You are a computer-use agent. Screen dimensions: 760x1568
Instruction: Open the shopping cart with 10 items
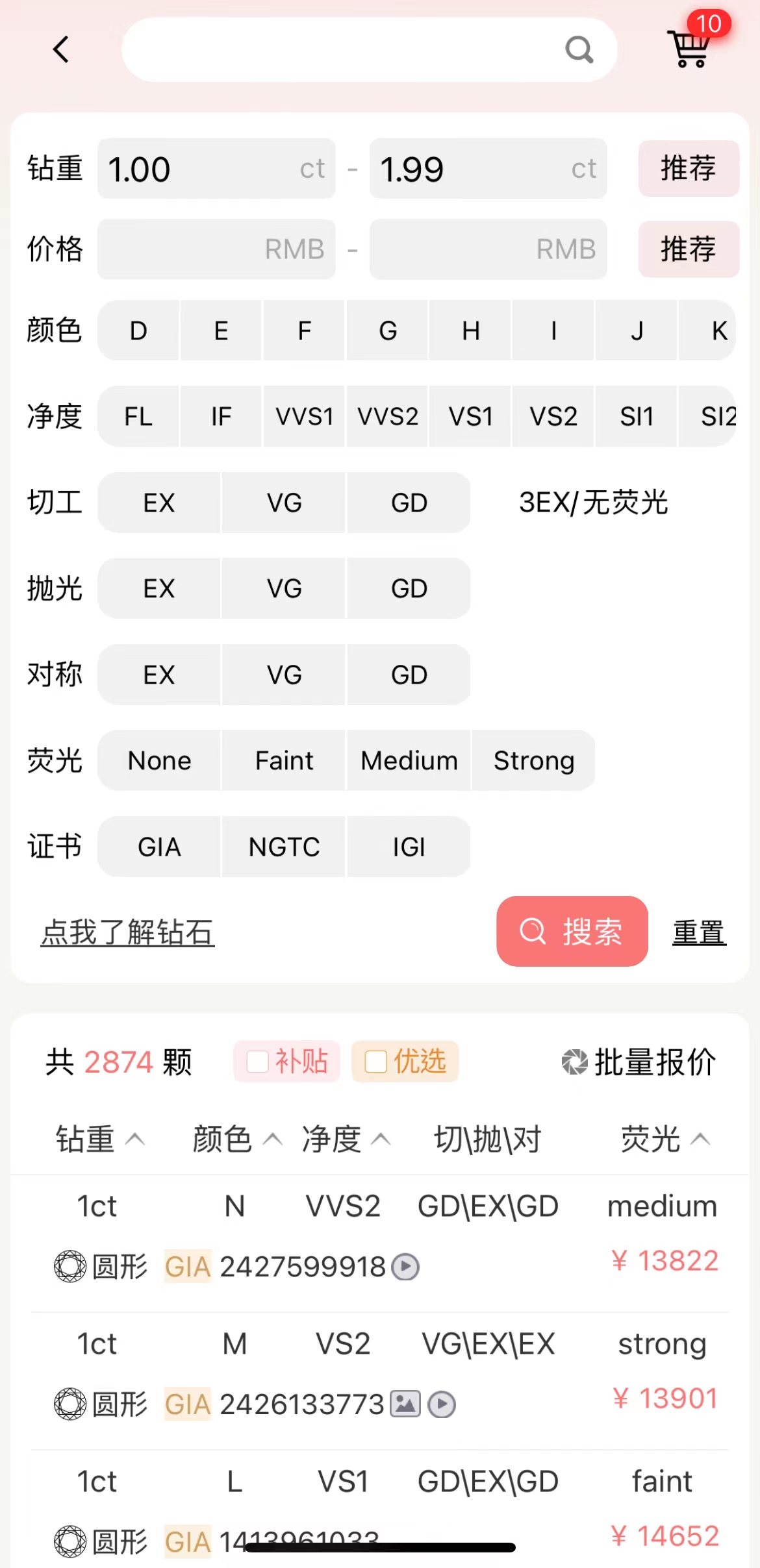[x=689, y=49]
